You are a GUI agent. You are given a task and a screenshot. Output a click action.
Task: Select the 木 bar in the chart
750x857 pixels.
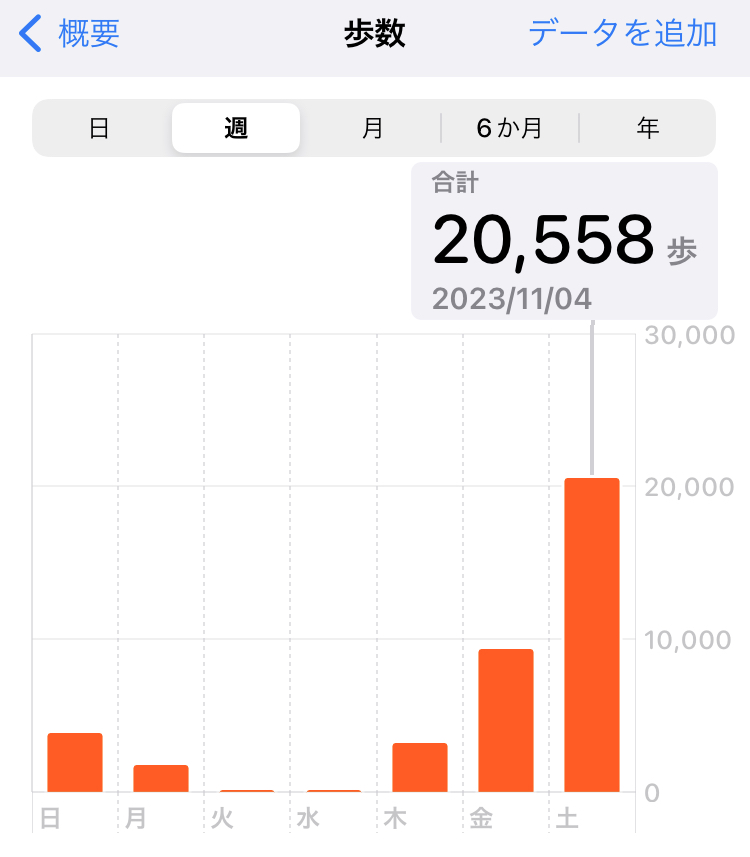(420, 767)
